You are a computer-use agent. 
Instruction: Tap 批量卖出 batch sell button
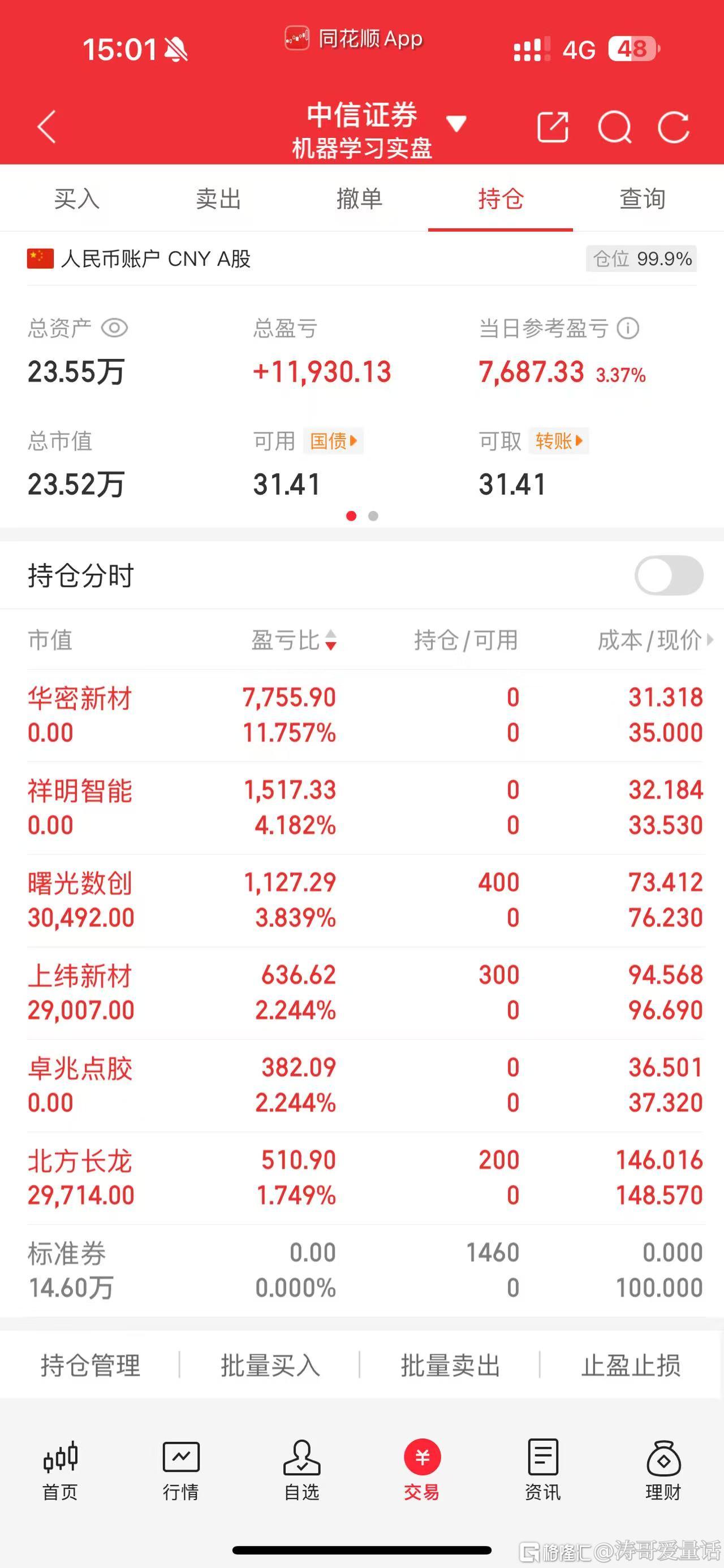tap(450, 1365)
